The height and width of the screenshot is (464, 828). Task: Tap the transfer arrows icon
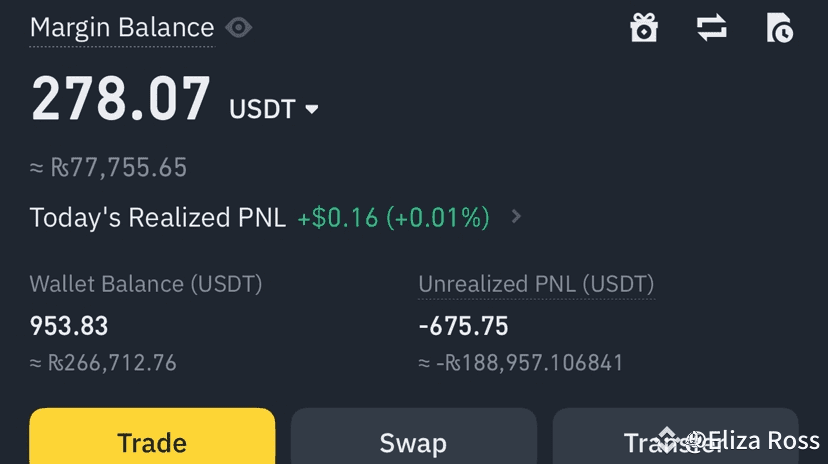[712, 28]
